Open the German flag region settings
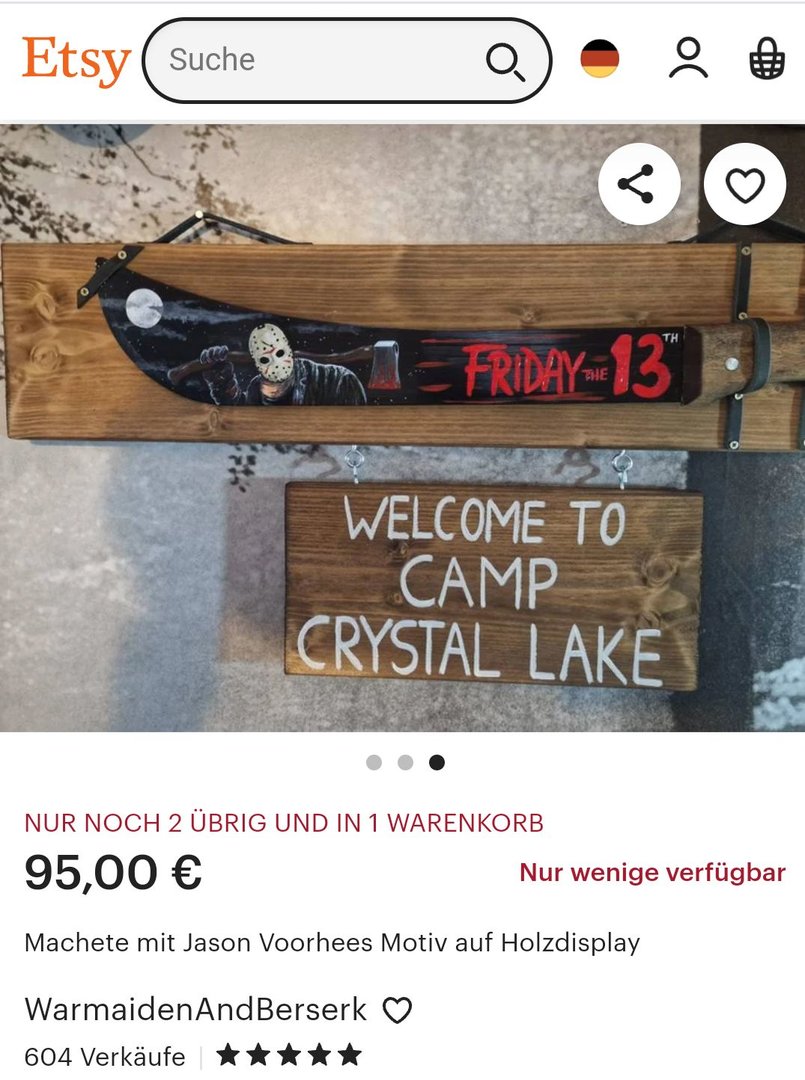The height and width of the screenshot is (1080, 805). click(x=600, y=59)
